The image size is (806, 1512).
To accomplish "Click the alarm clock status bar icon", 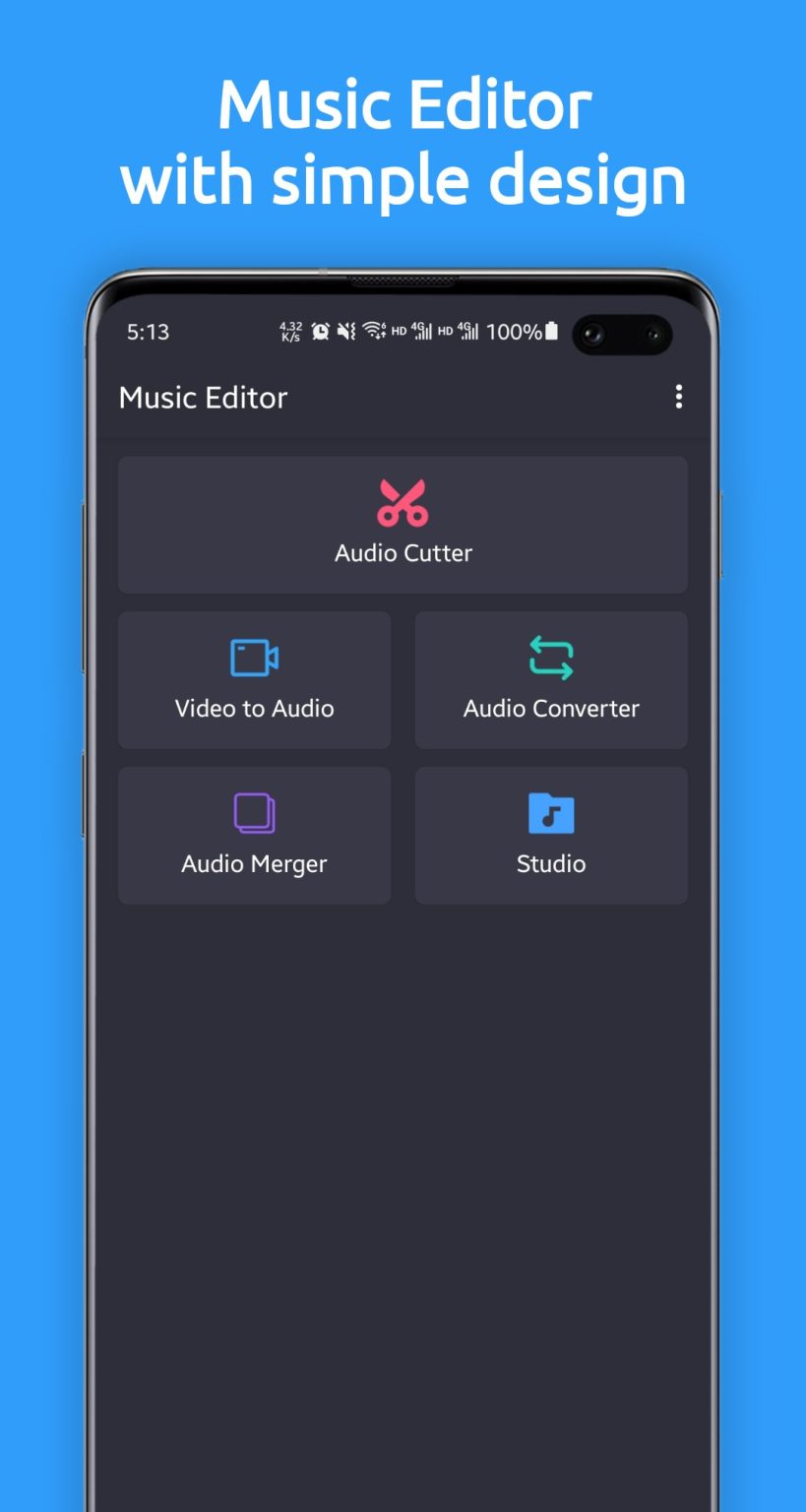I will [x=318, y=333].
